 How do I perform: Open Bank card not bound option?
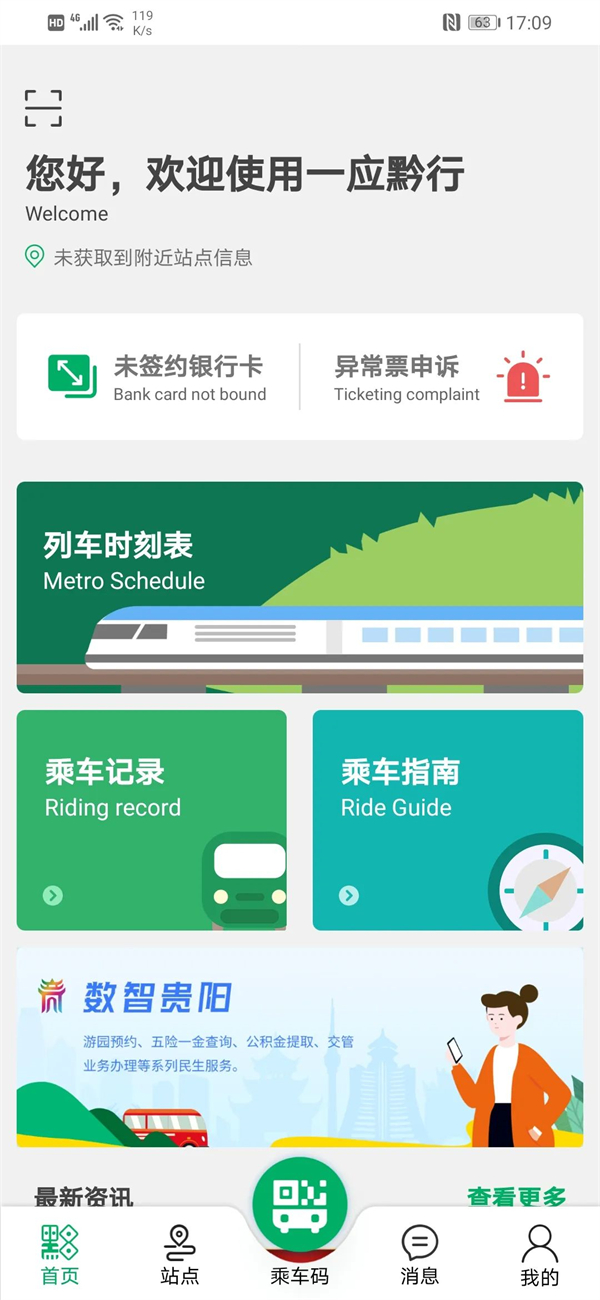(158, 377)
